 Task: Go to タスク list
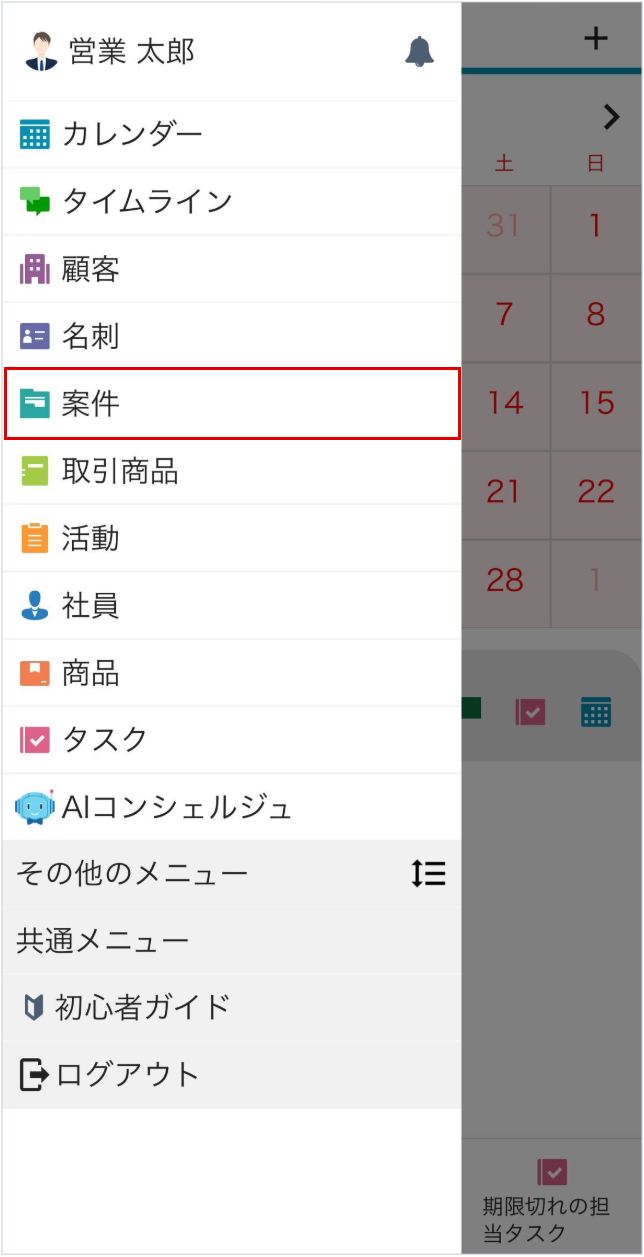tap(104, 740)
